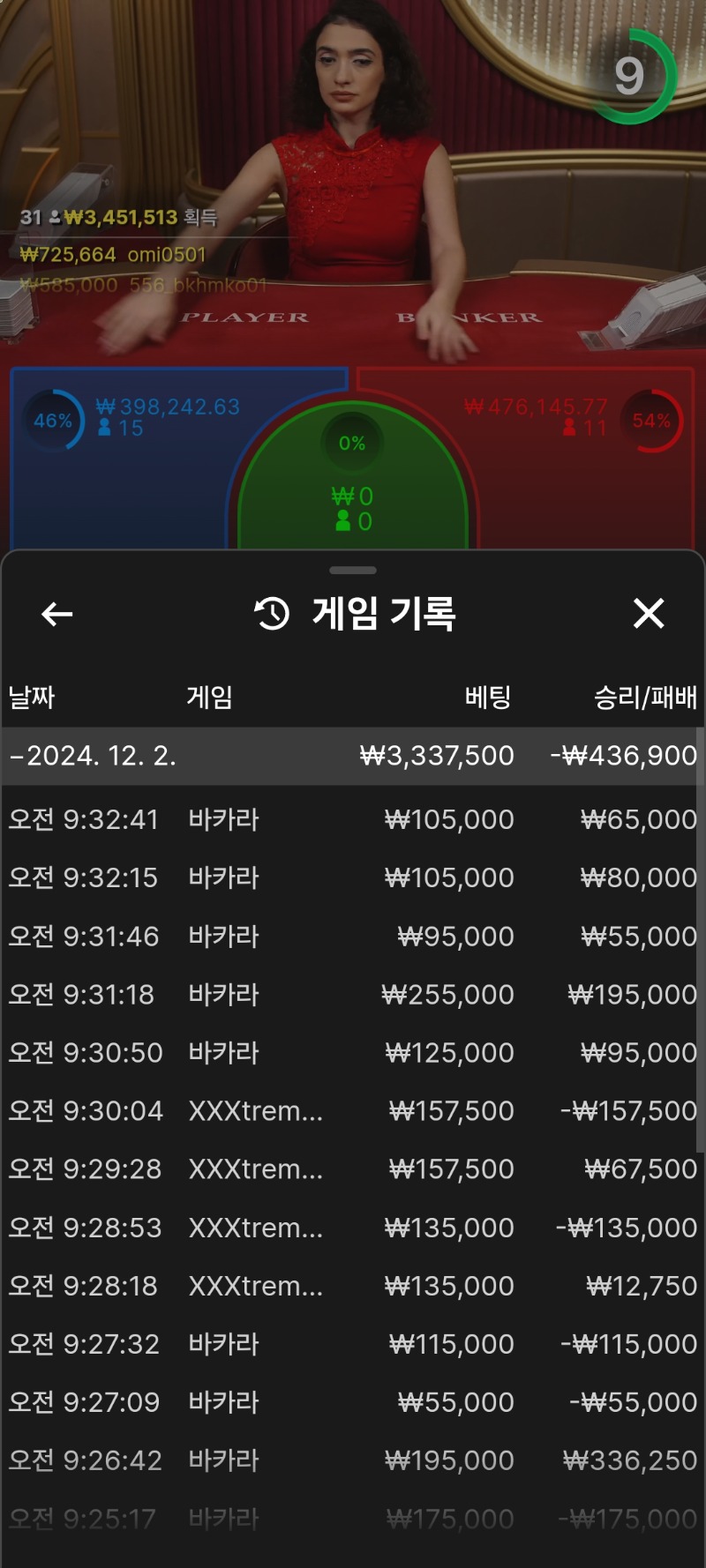Open the 오전 9:27:32 바카라 record
The image size is (706, 1568).
pos(353,1344)
